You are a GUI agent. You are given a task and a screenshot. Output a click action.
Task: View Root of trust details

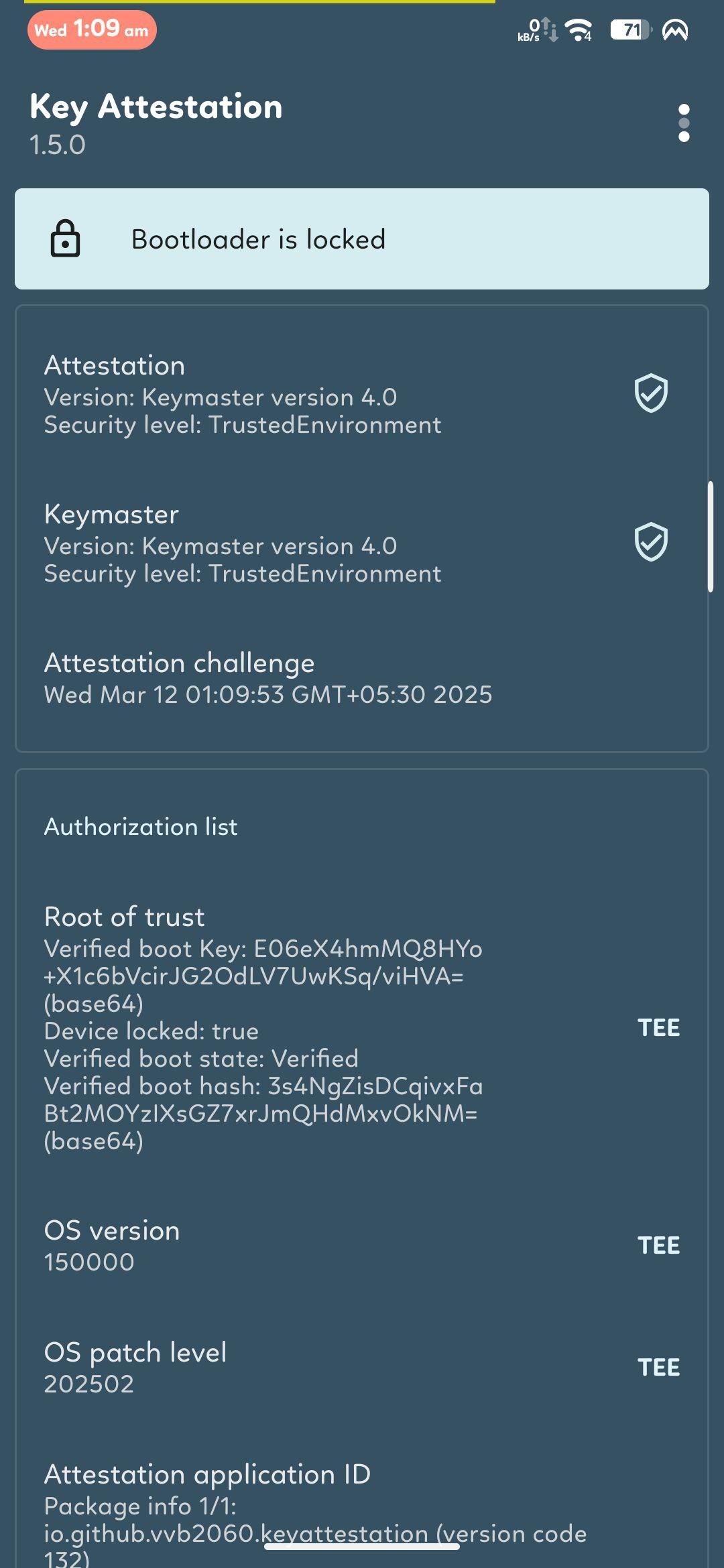[x=362, y=1029]
